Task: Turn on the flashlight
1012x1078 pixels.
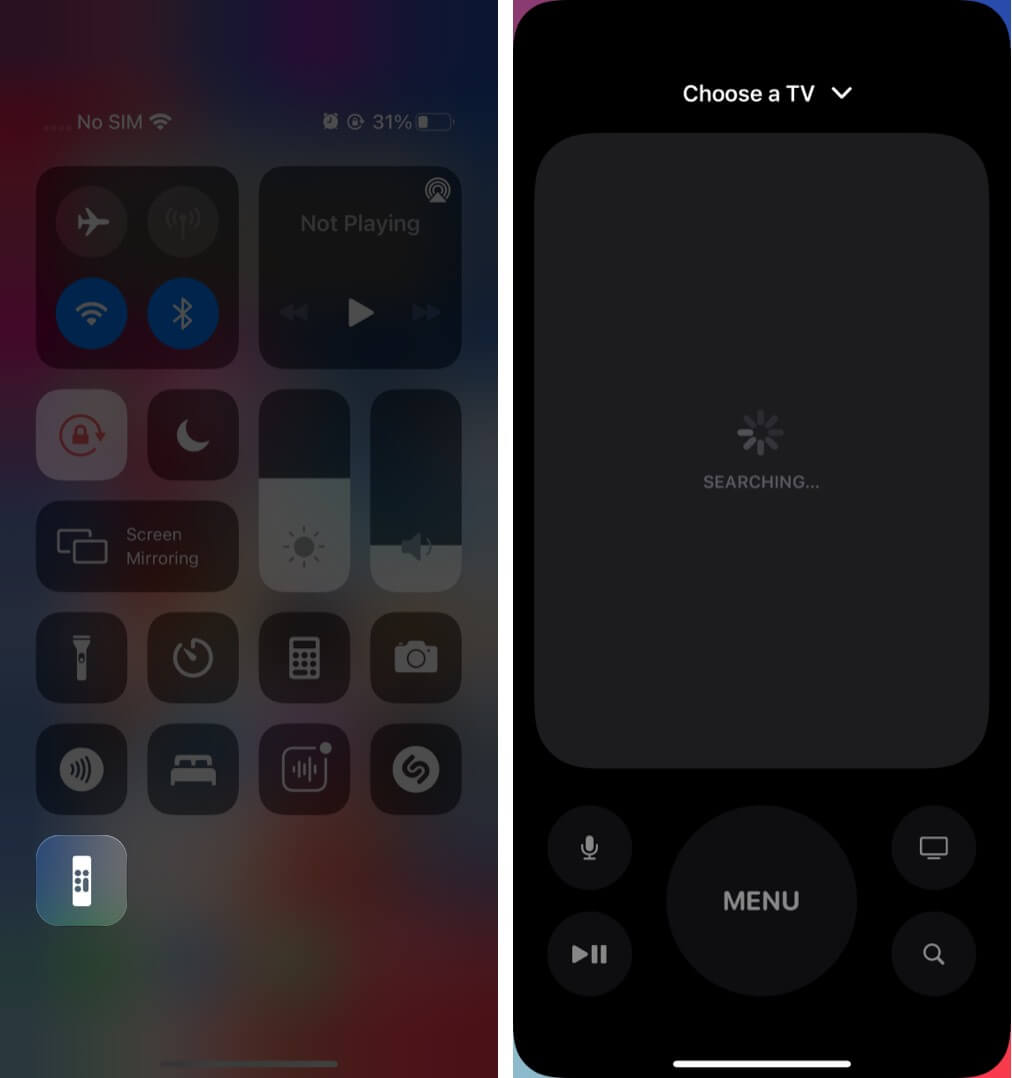Action: pos(81,657)
